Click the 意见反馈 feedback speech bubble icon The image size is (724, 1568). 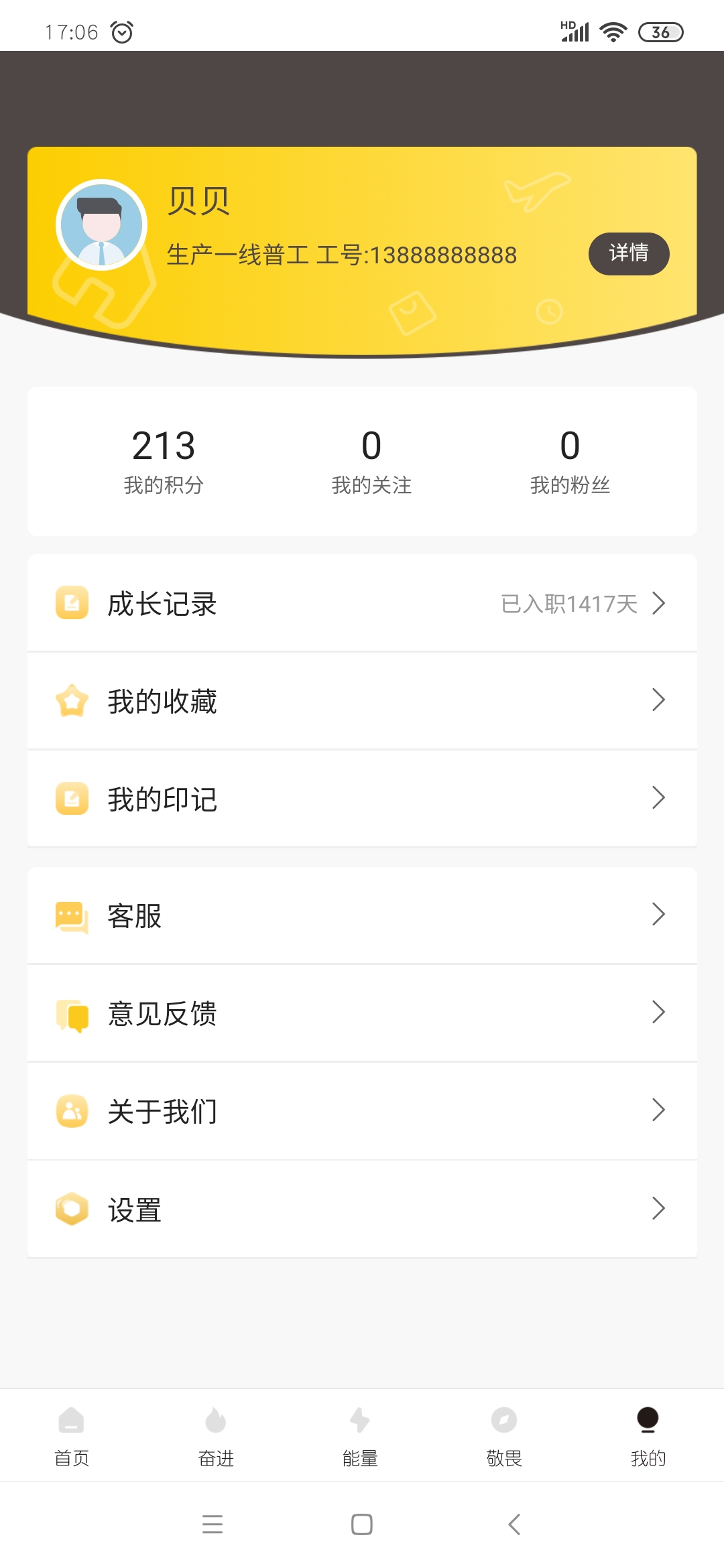pyautogui.click(x=72, y=1014)
